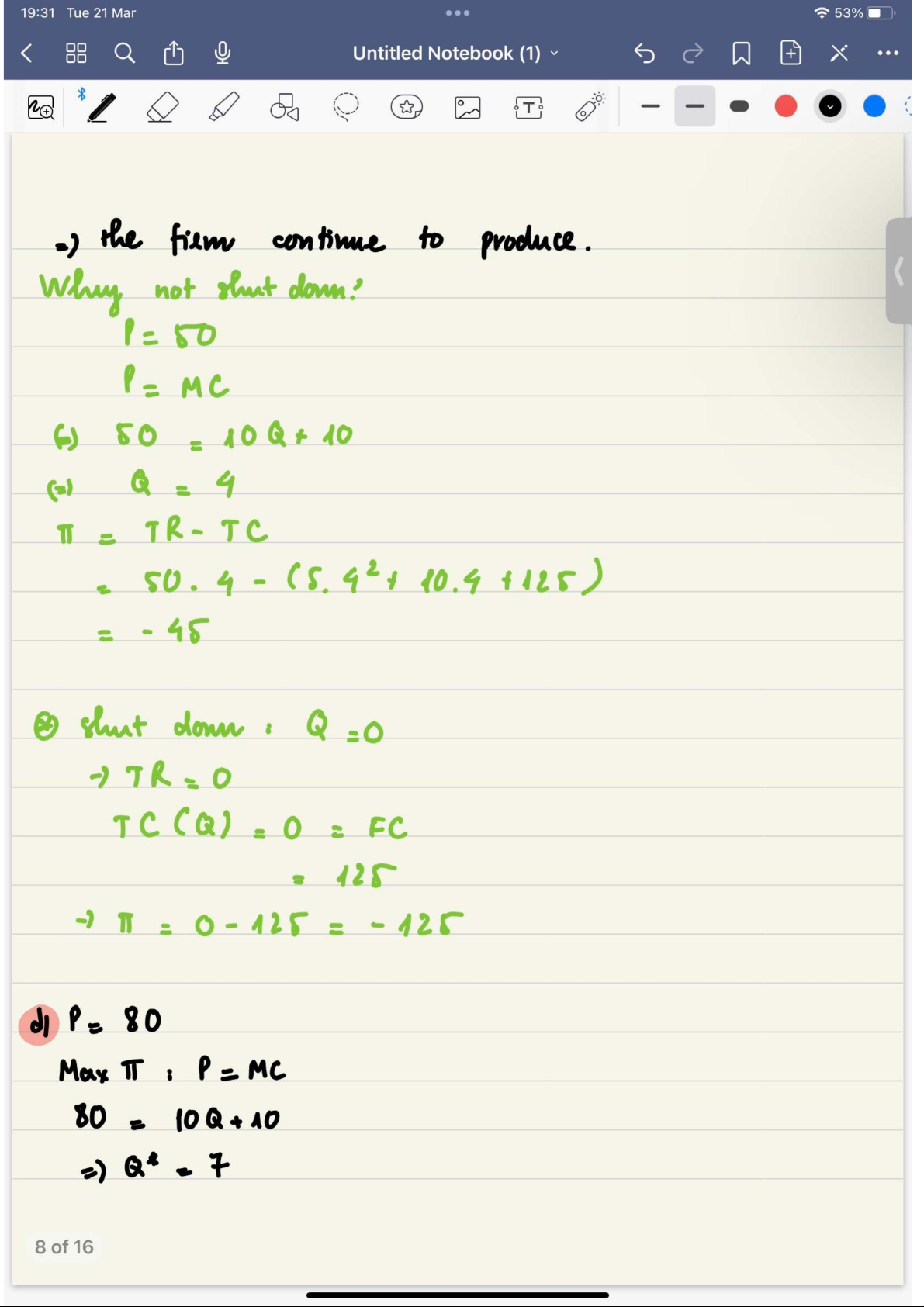The height and width of the screenshot is (1307, 924).
Task: Add a new page
Action: (791, 53)
